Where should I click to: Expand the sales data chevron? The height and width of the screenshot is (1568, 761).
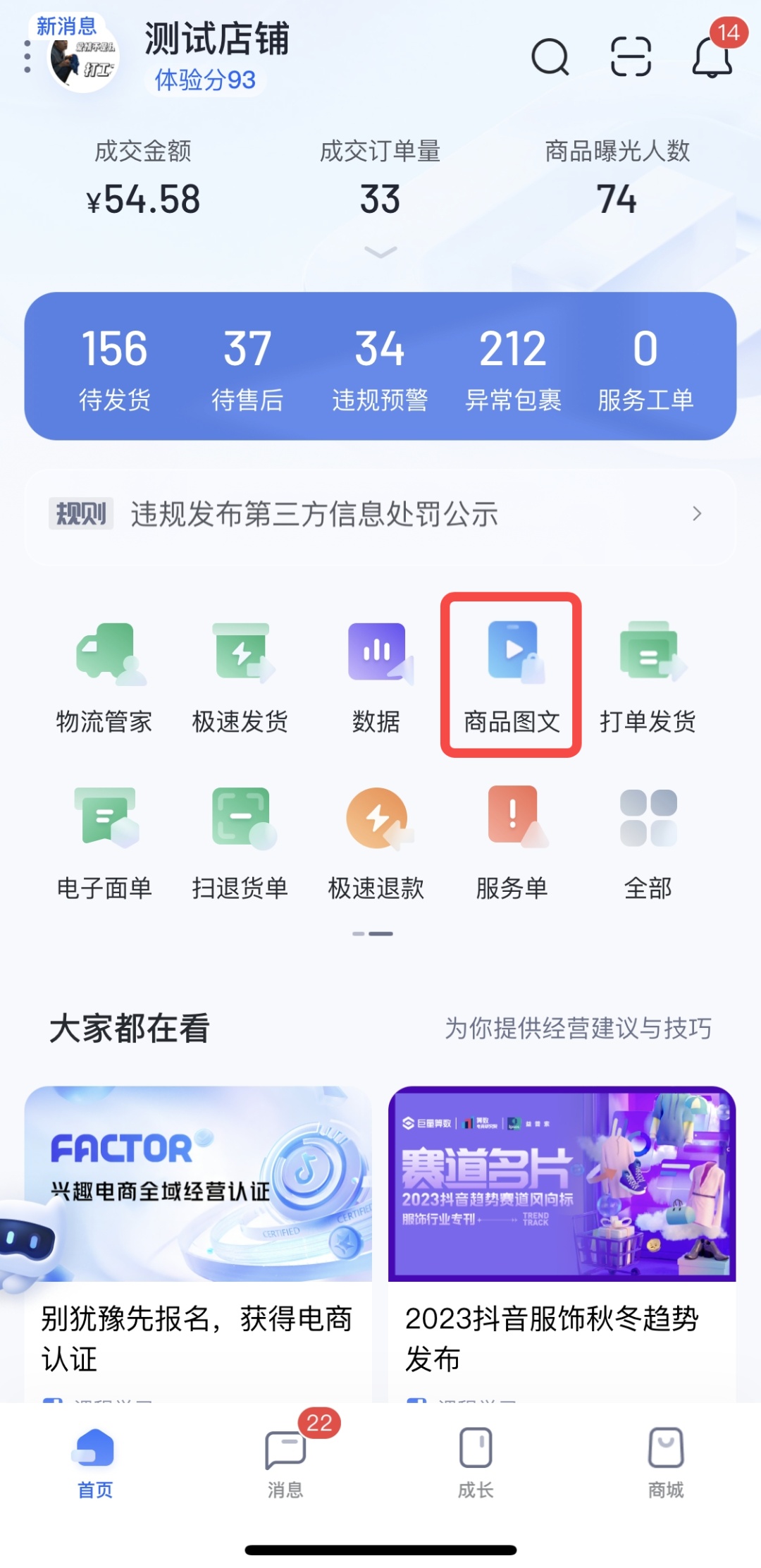point(380,252)
